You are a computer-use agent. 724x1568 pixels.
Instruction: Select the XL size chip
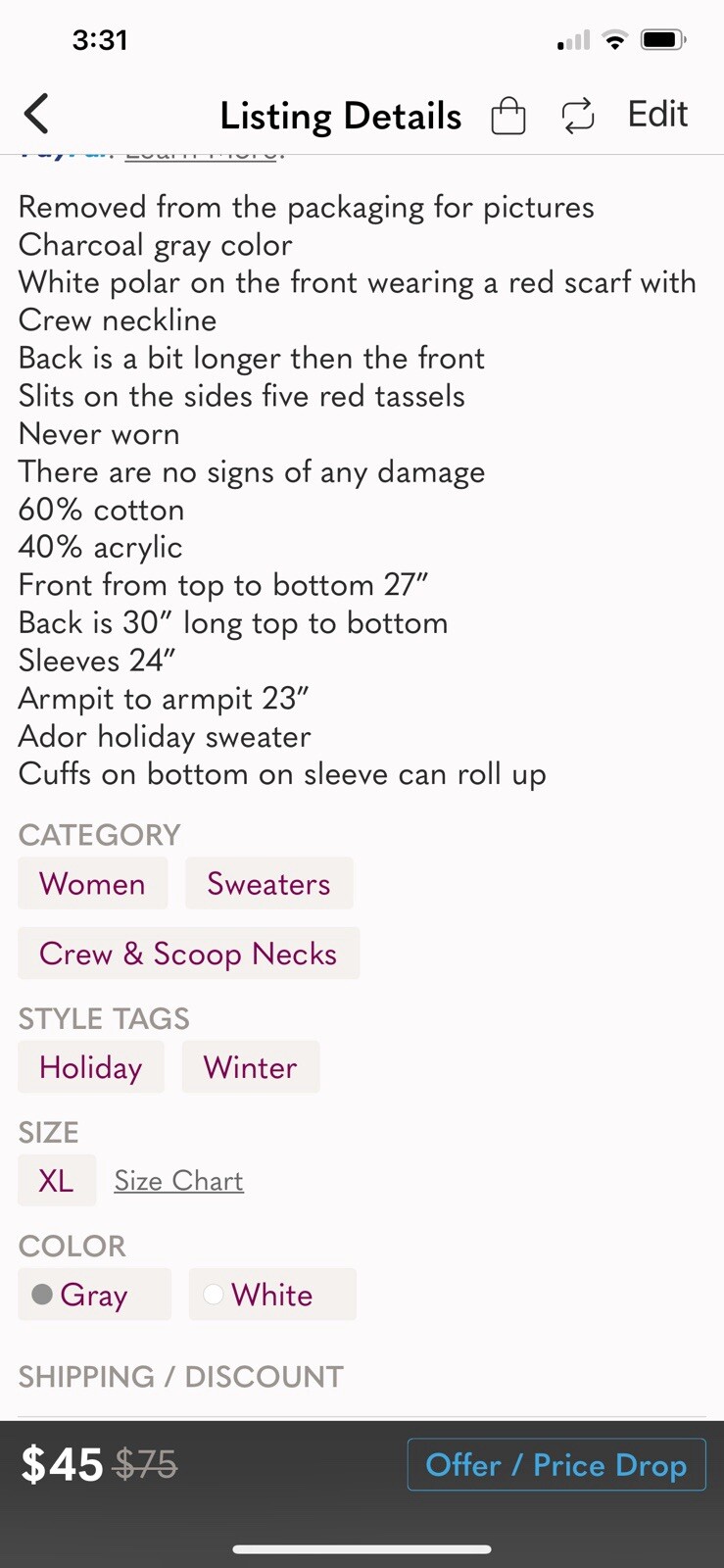(x=56, y=1181)
